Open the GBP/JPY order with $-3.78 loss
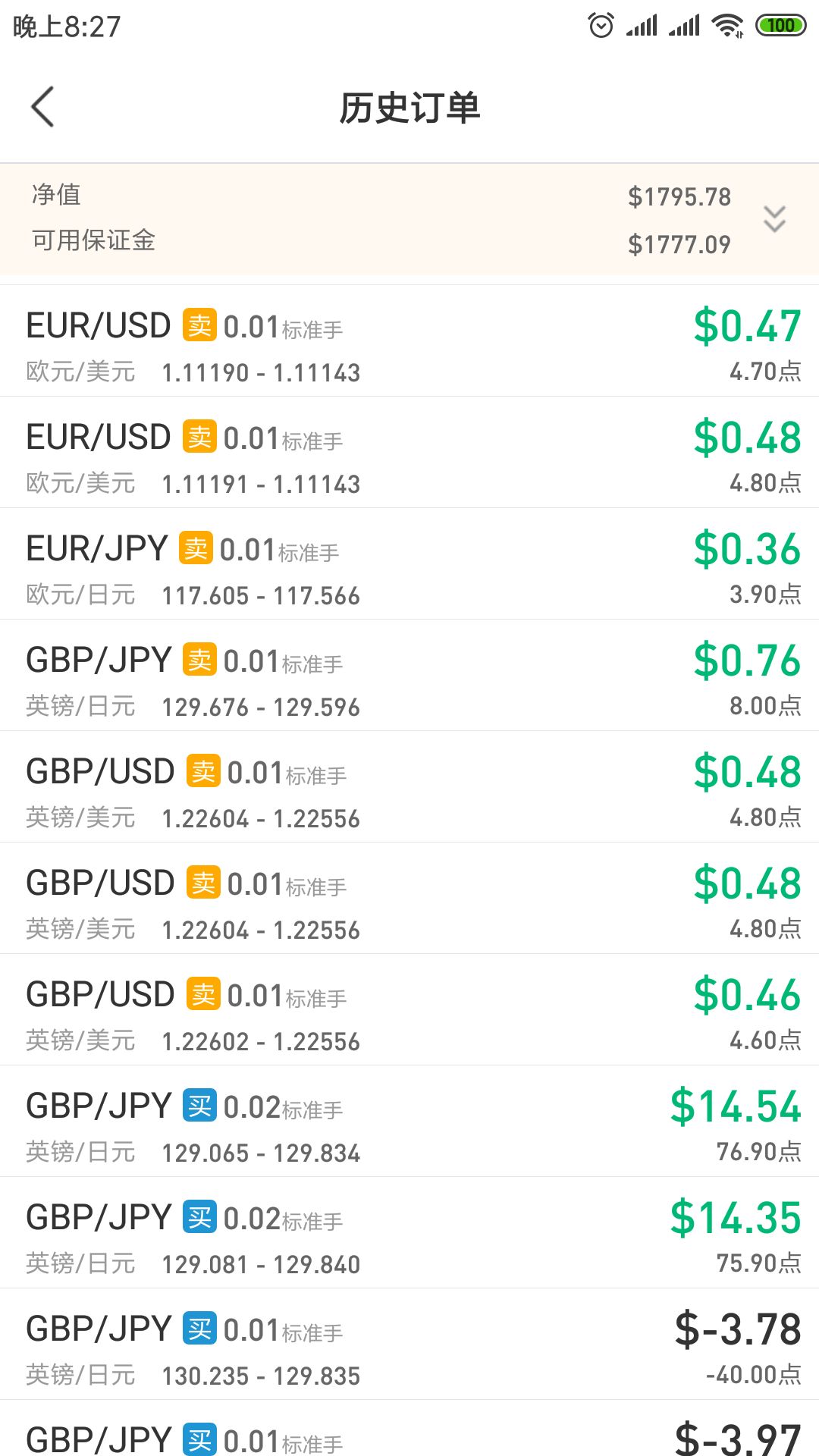This screenshot has height=1456, width=819. click(x=409, y=1345)
